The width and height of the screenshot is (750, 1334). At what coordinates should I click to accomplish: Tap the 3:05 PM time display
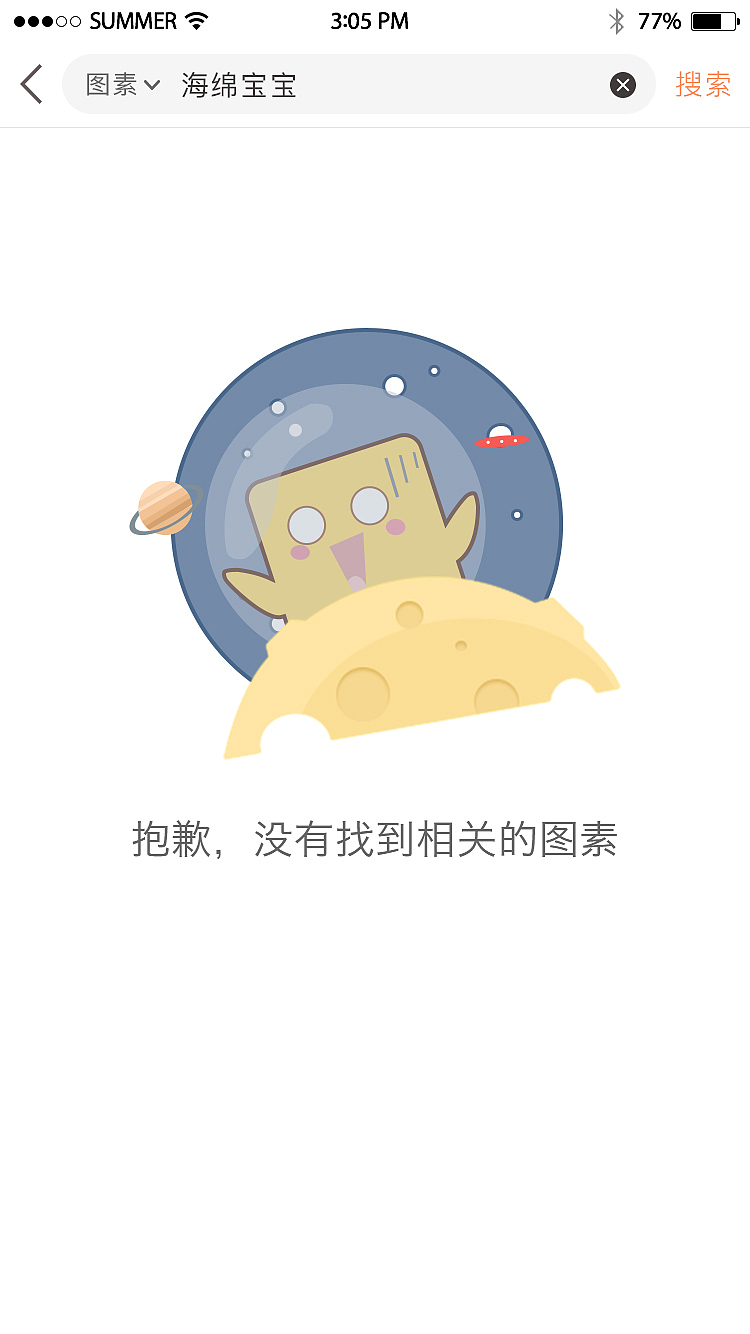(x=370, y=20)
